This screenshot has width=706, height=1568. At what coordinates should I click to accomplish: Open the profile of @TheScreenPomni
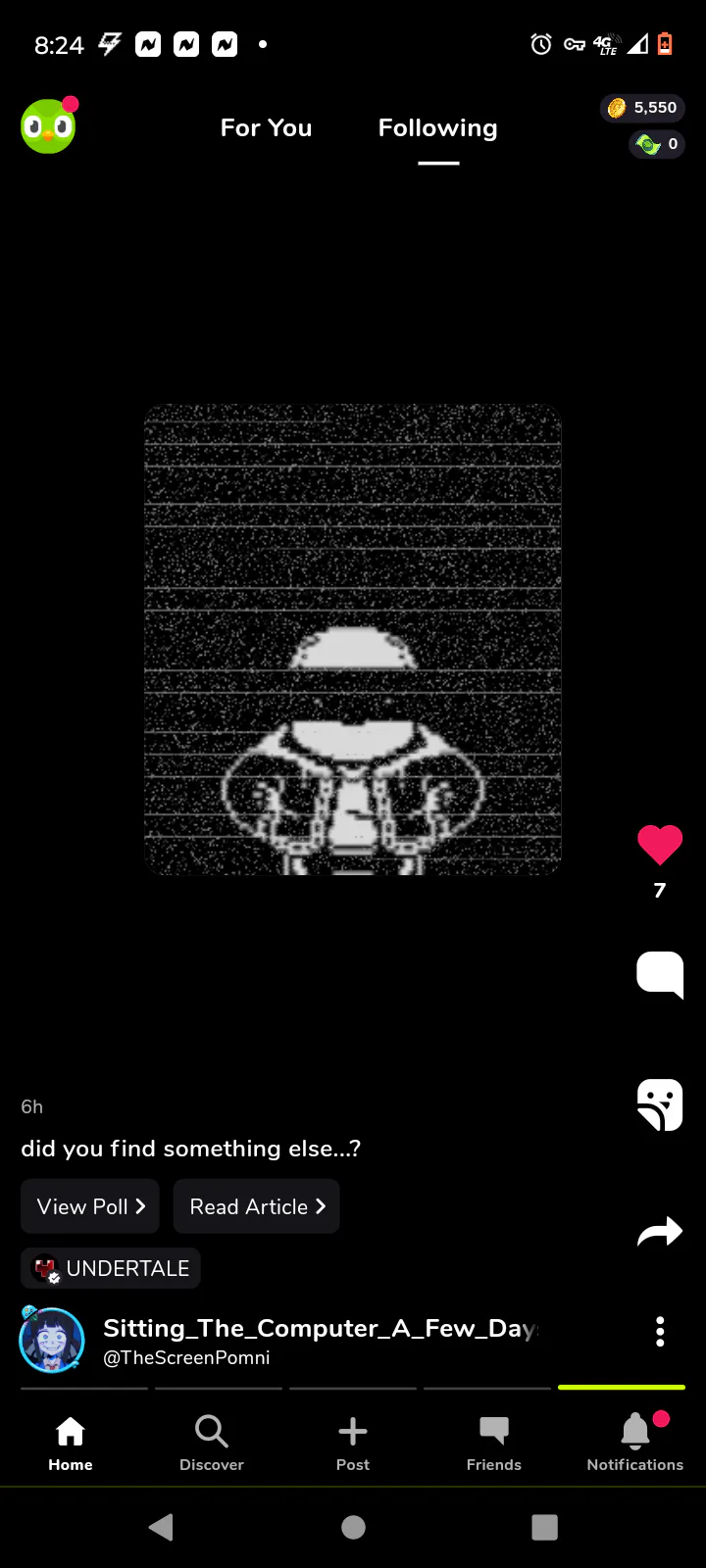tap(186, 1357)
